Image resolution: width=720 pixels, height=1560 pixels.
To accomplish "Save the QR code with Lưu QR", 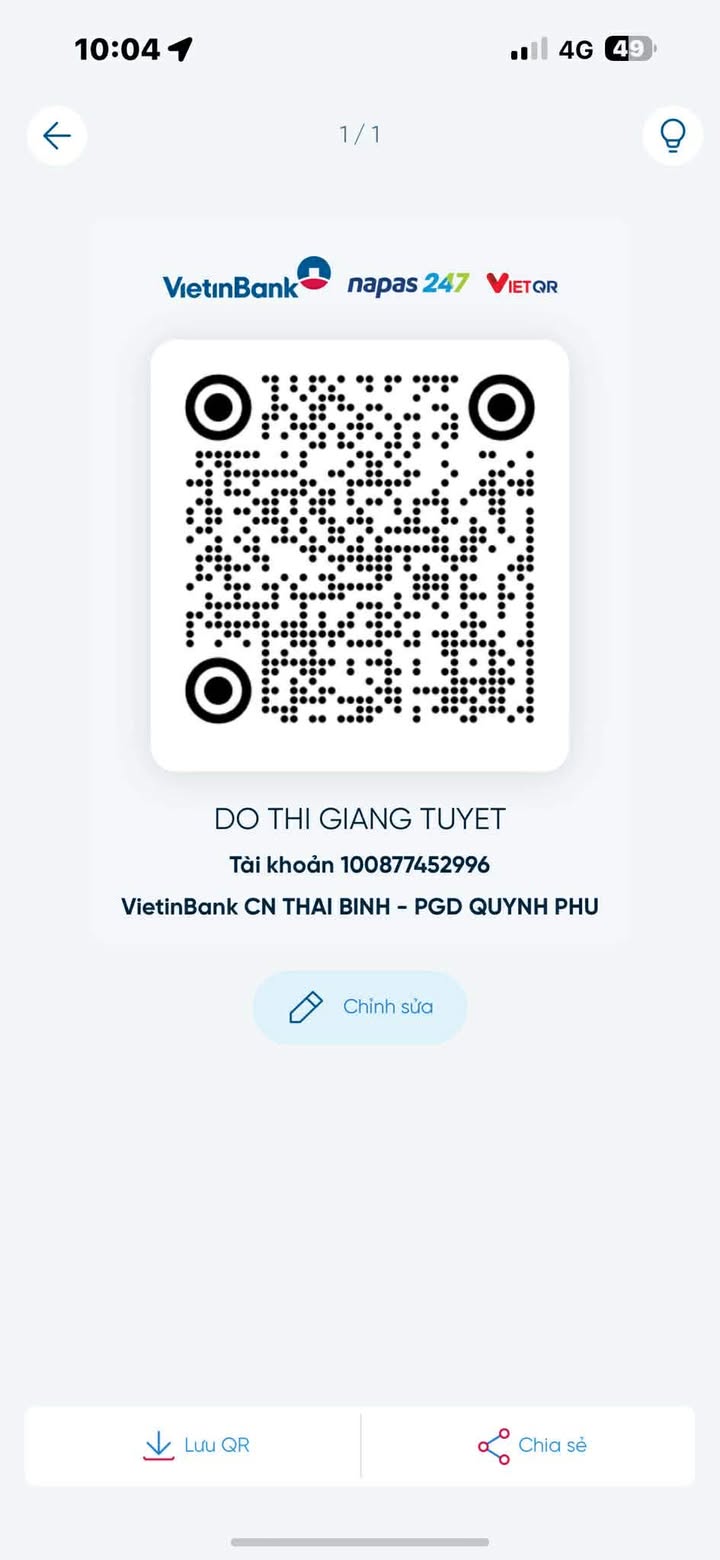I will point(196,1445).
